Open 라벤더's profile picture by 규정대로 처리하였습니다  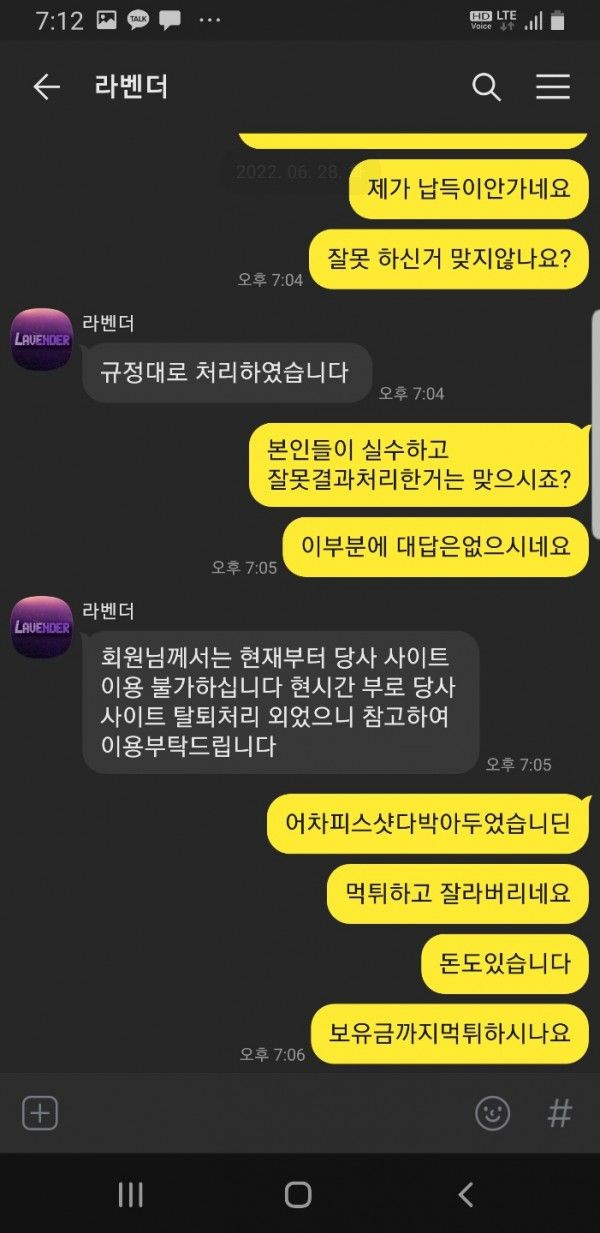pos(42,340)
